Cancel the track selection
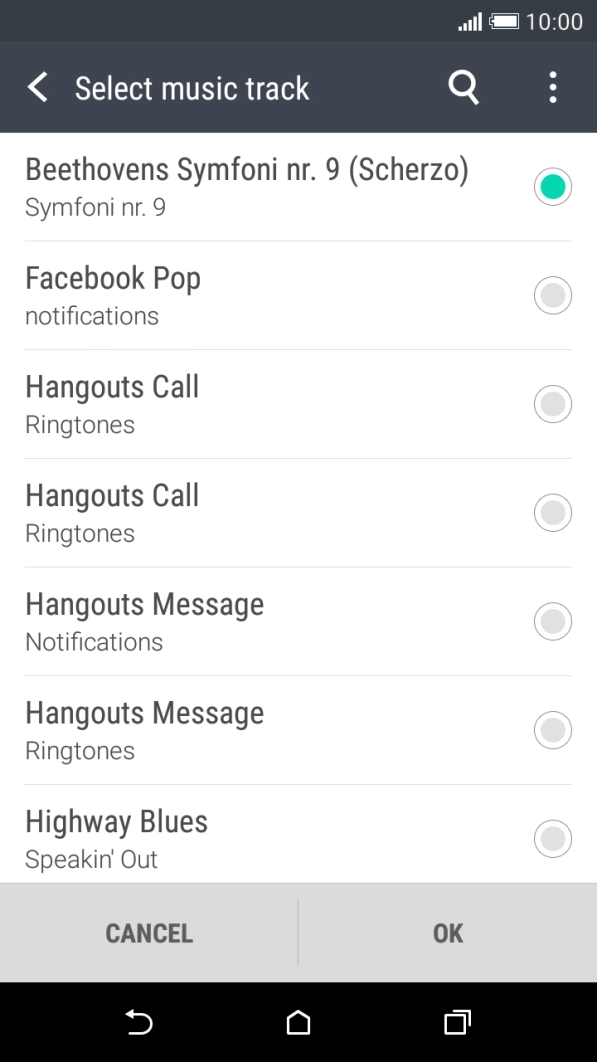The height and width of the screenshot is (1062, 597). click(x=149, y=933)
